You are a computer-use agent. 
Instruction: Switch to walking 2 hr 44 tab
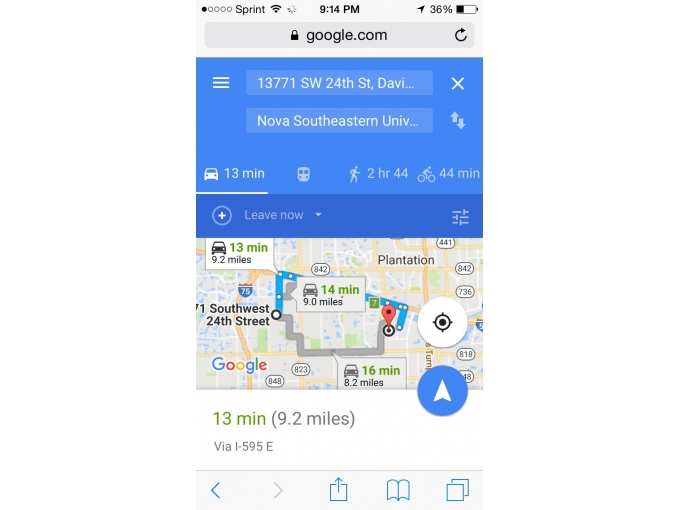coord(378,174)
